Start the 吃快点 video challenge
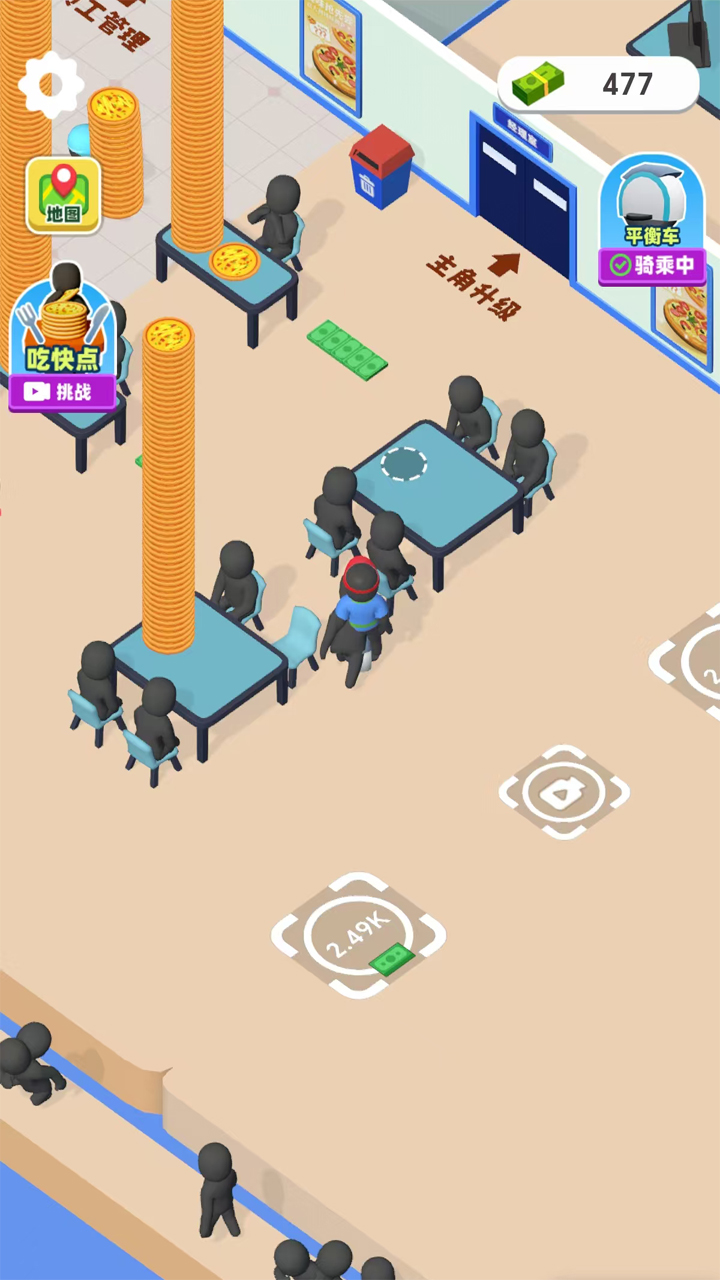This screenshot has width=720, height=1280. click(63, 391)
